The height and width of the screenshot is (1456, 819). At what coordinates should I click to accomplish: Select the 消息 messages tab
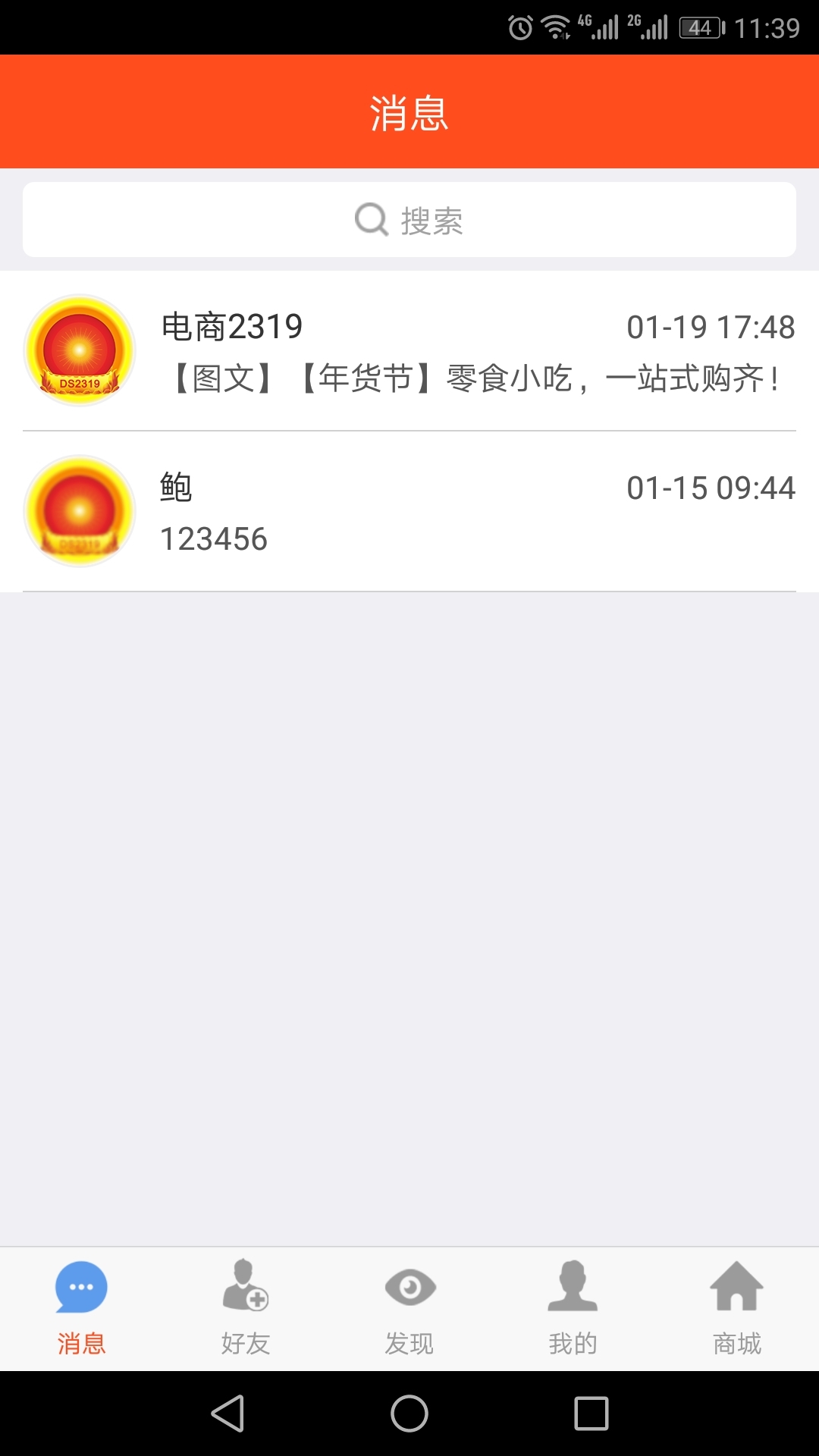(81, 1308)
